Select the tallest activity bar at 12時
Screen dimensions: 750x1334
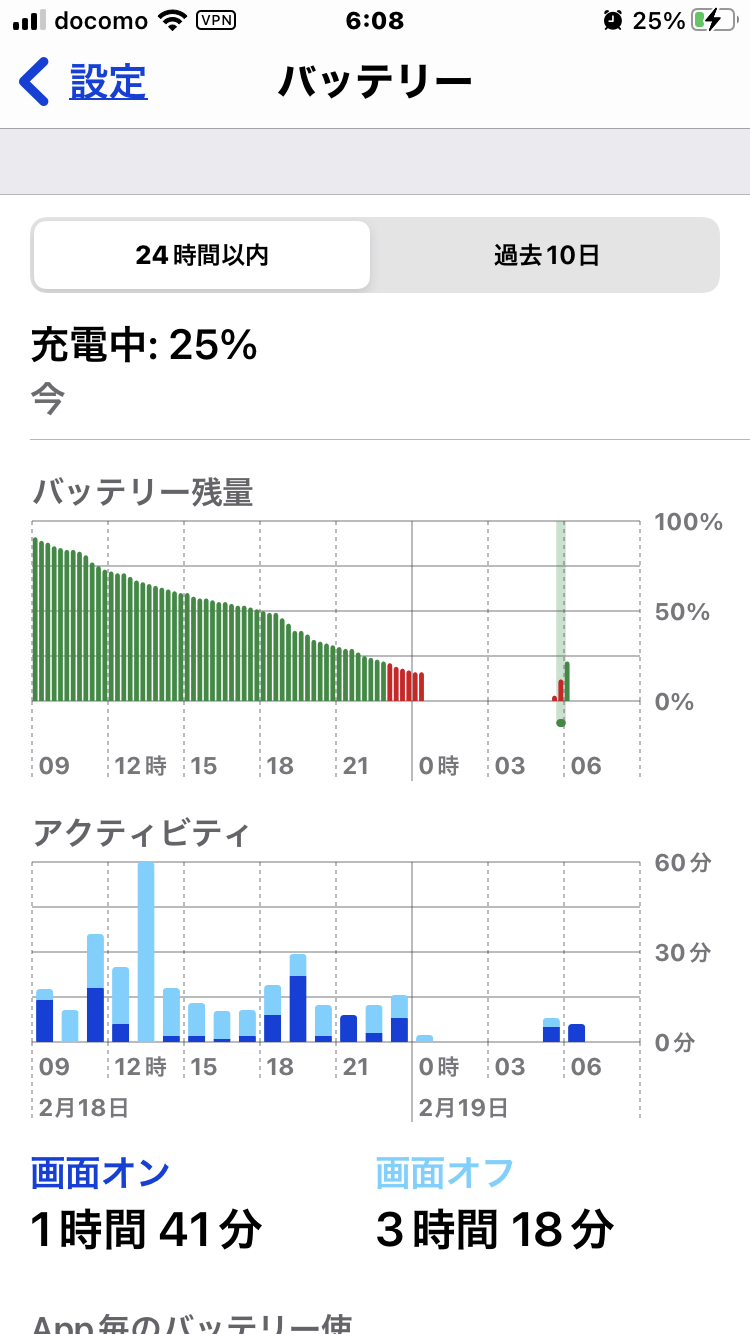(146, 952)
